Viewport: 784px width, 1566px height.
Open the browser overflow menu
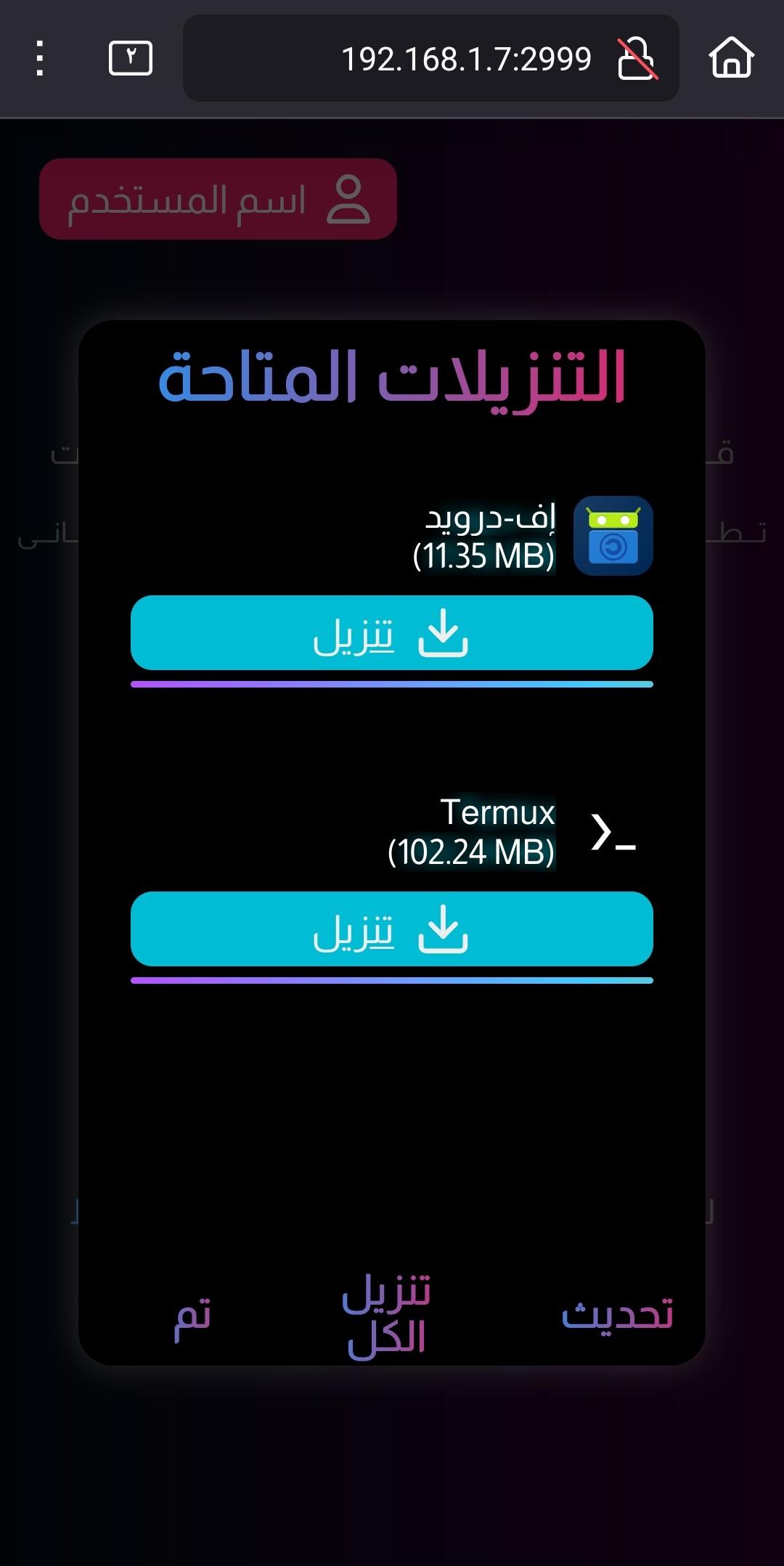tap(40, 58)
